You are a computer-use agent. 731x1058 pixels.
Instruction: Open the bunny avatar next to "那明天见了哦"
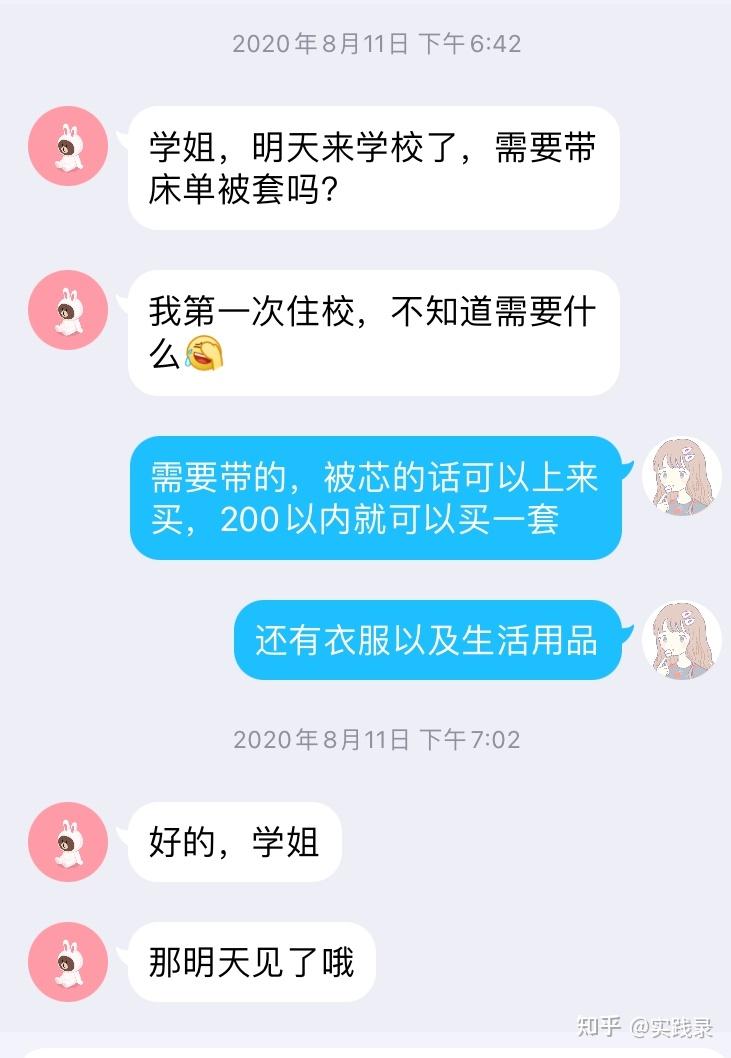[x=68, y=962]
